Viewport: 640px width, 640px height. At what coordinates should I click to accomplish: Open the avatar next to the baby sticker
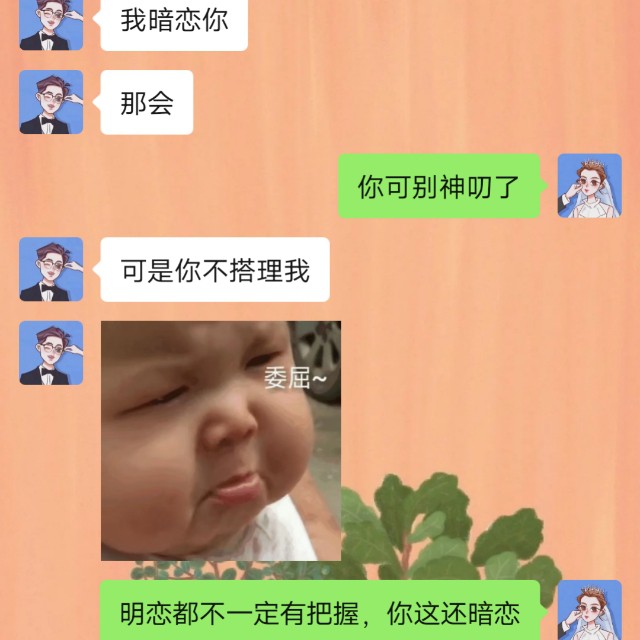(x=51, y=353)
